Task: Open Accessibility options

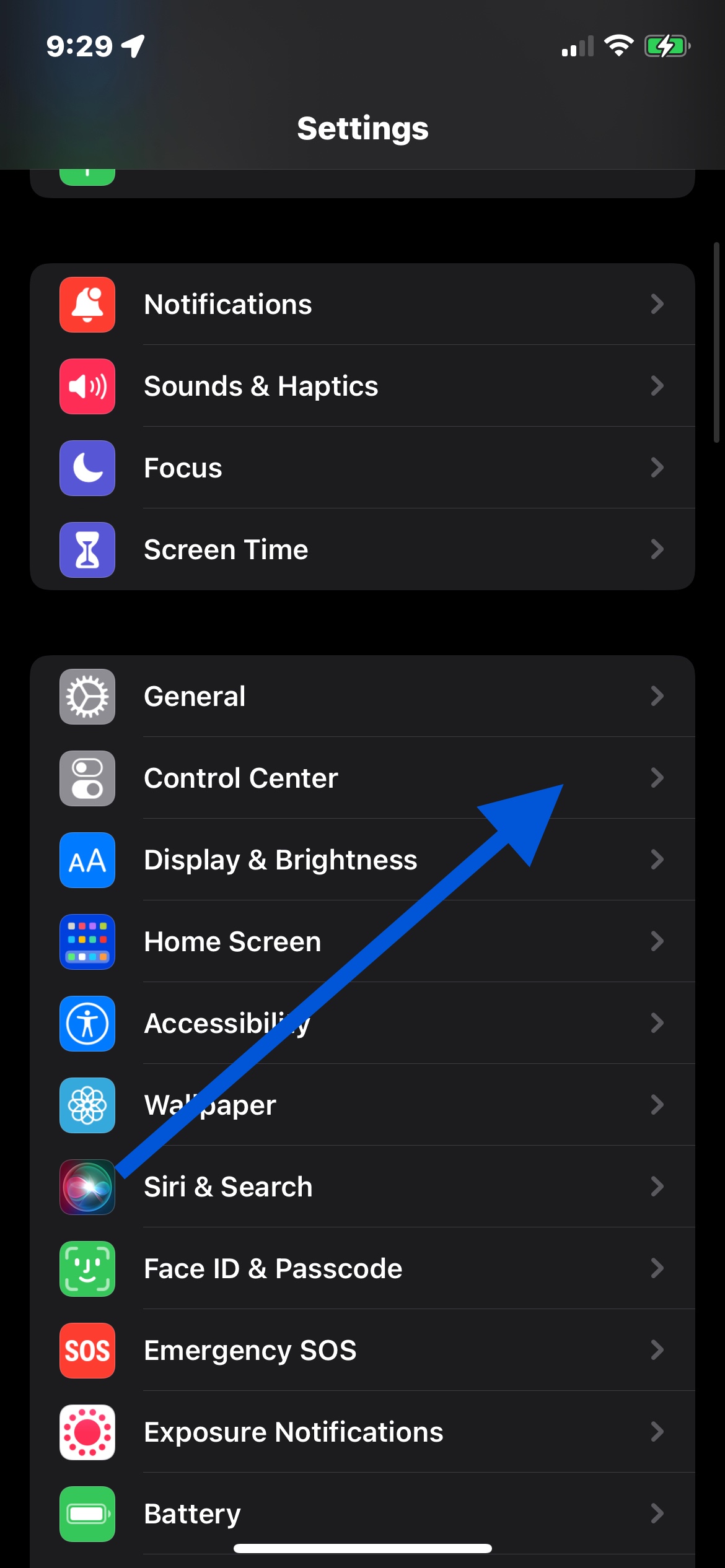Action: (362, 1023)
